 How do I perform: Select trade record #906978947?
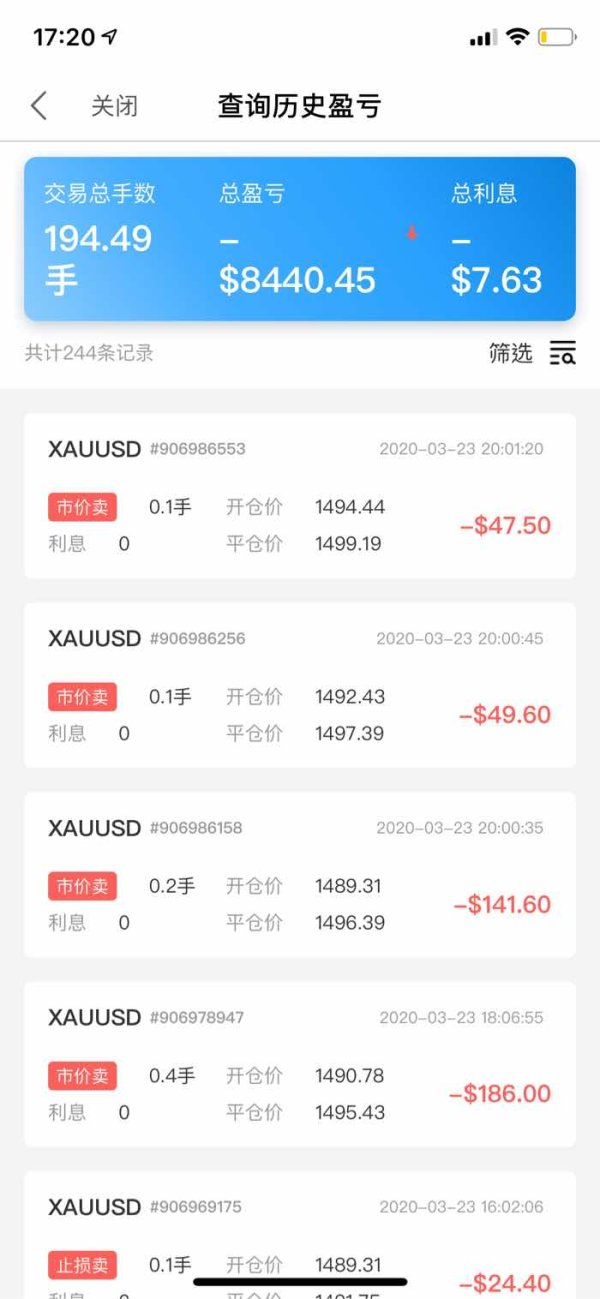(x=300, y=1064)
